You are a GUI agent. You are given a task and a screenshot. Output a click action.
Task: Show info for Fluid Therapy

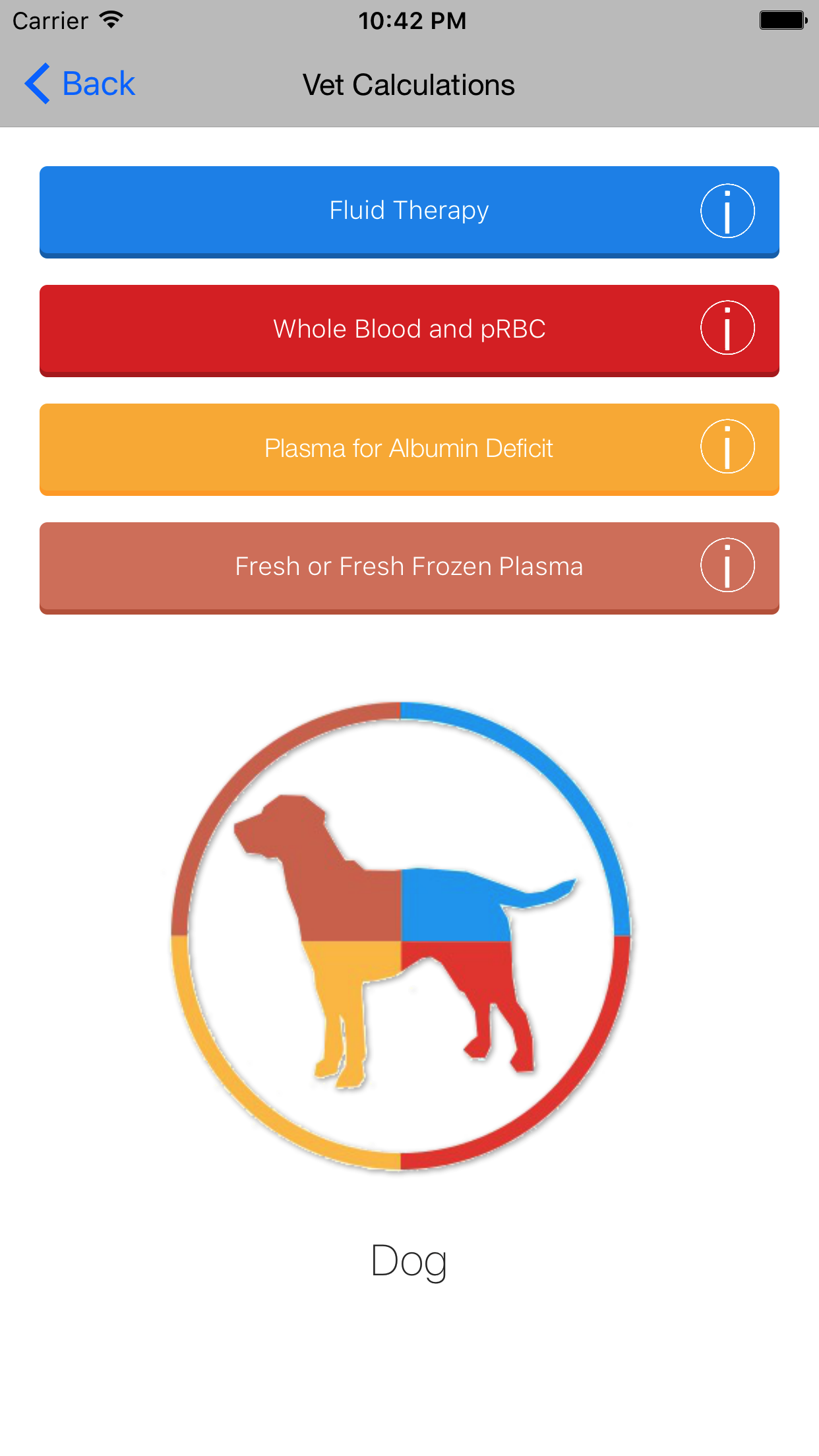click(727, 210)
